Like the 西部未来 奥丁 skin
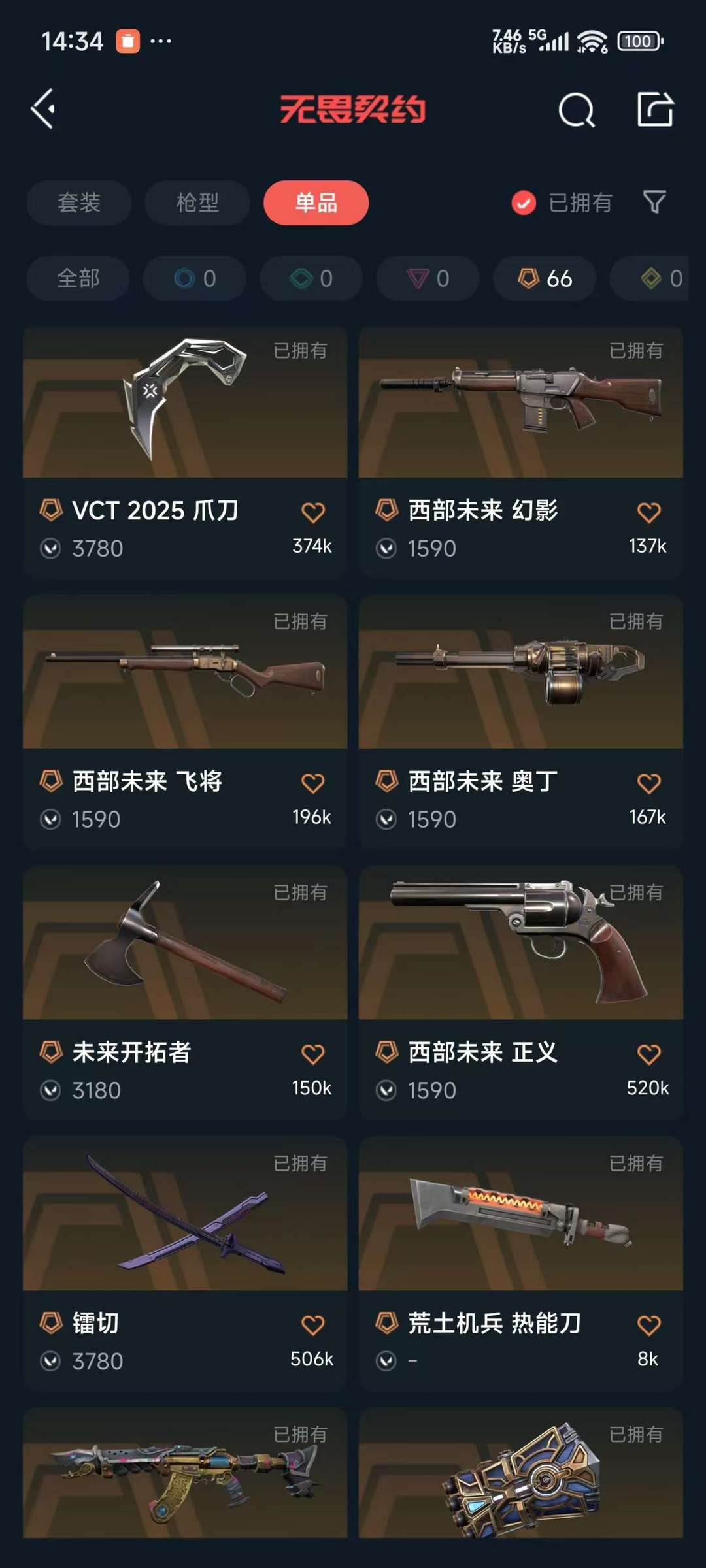Viewport: 706px width, 1568px height. pos(648,783)
